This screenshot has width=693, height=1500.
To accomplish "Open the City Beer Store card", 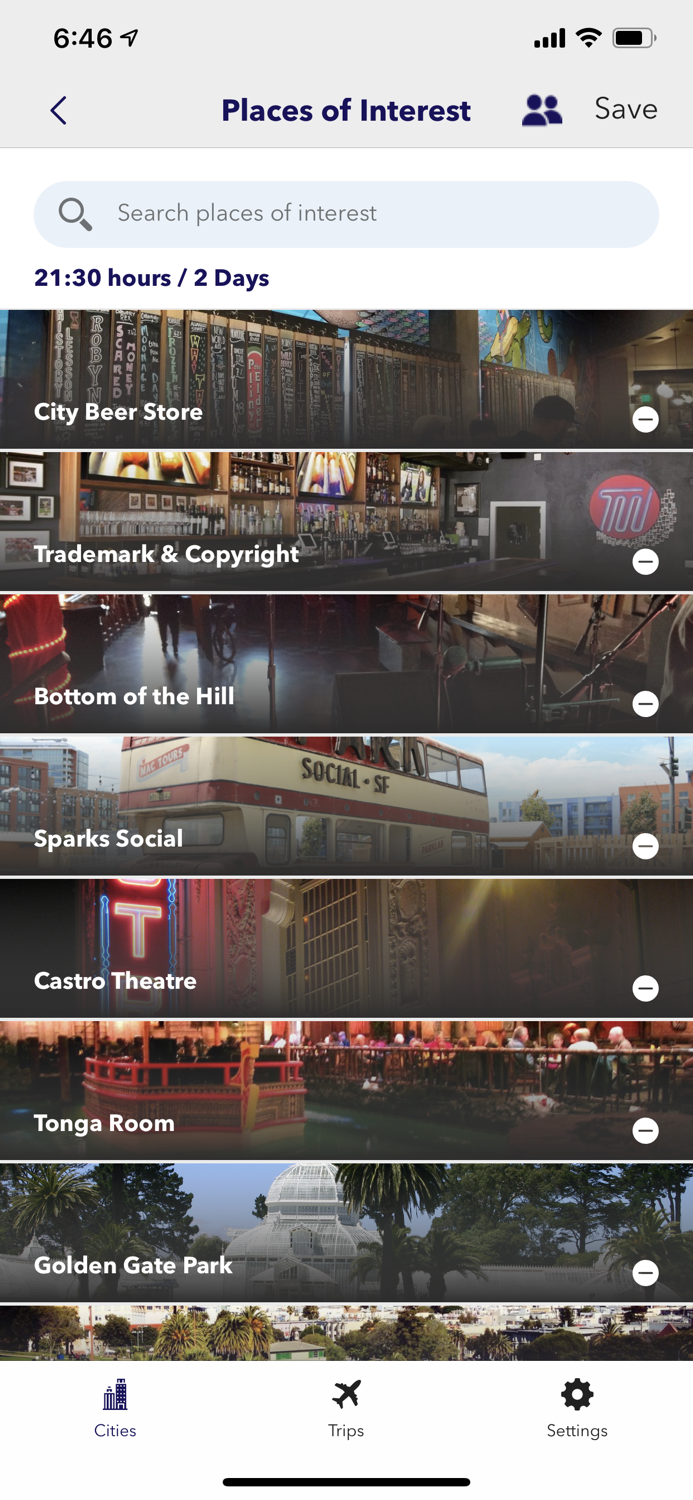I will (x=300, y=380).
